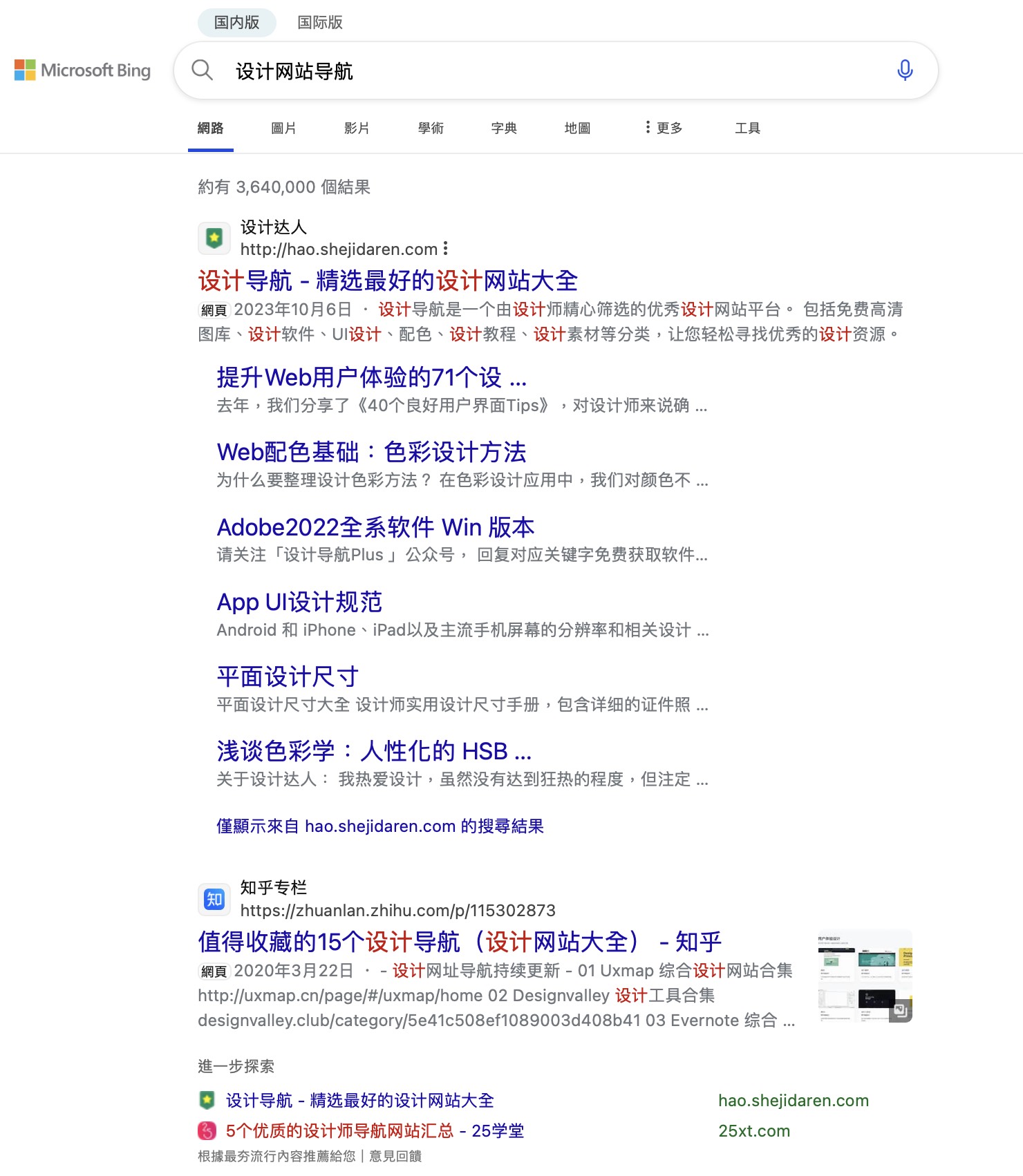Show only results from hao.shejidaren.com

(x=379, y=826)
